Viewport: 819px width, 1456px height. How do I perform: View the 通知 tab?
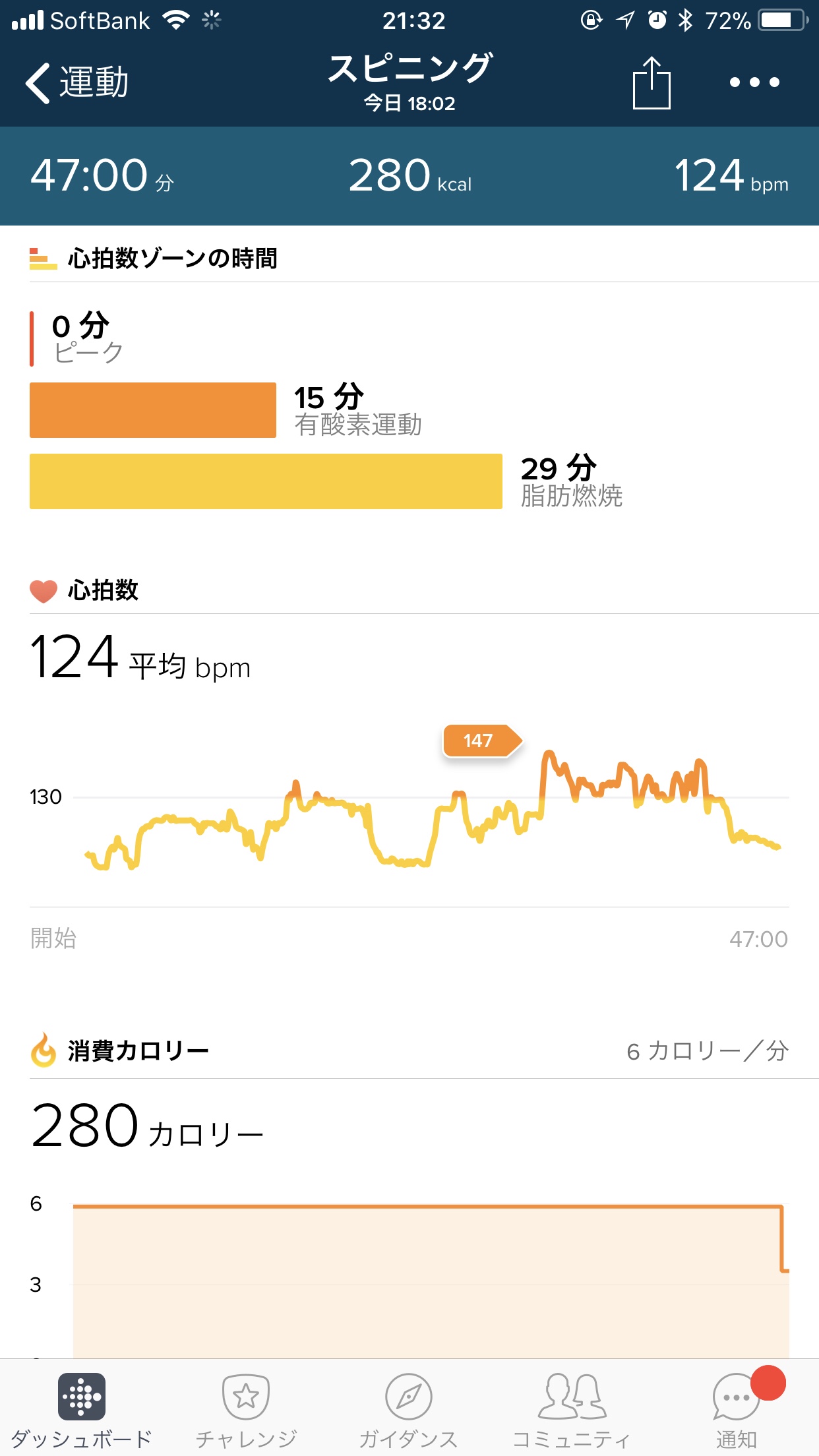pos(737,1409)
